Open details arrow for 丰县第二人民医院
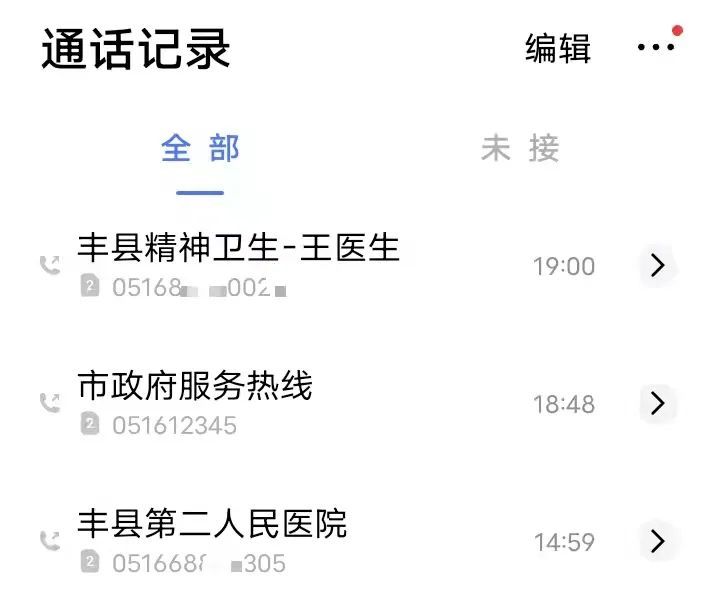Image resolution: width=719 pixels, height=605 pixels. pyautogui.click(x=657, y=541)
